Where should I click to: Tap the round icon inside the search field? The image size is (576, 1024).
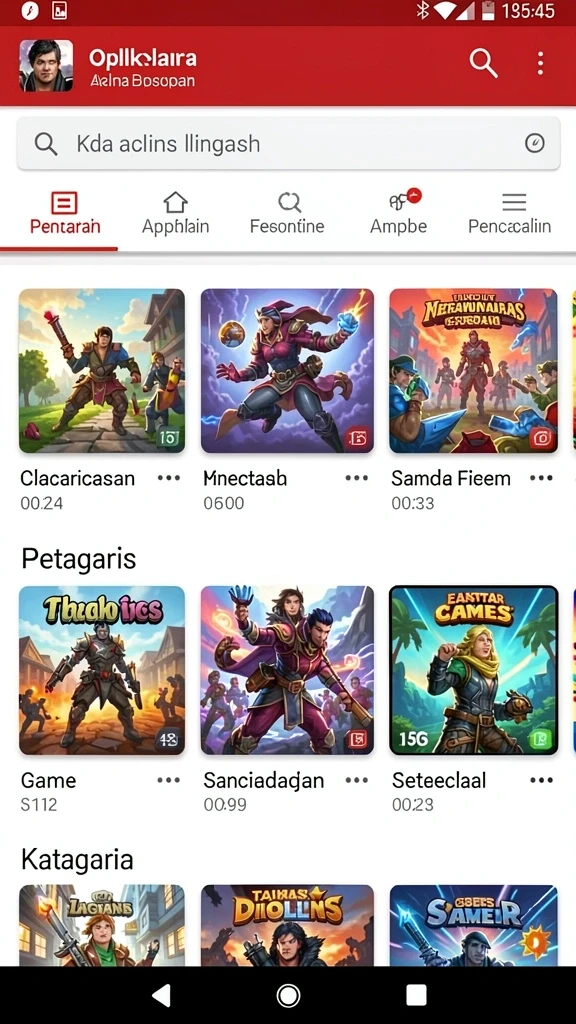[535, 143]
